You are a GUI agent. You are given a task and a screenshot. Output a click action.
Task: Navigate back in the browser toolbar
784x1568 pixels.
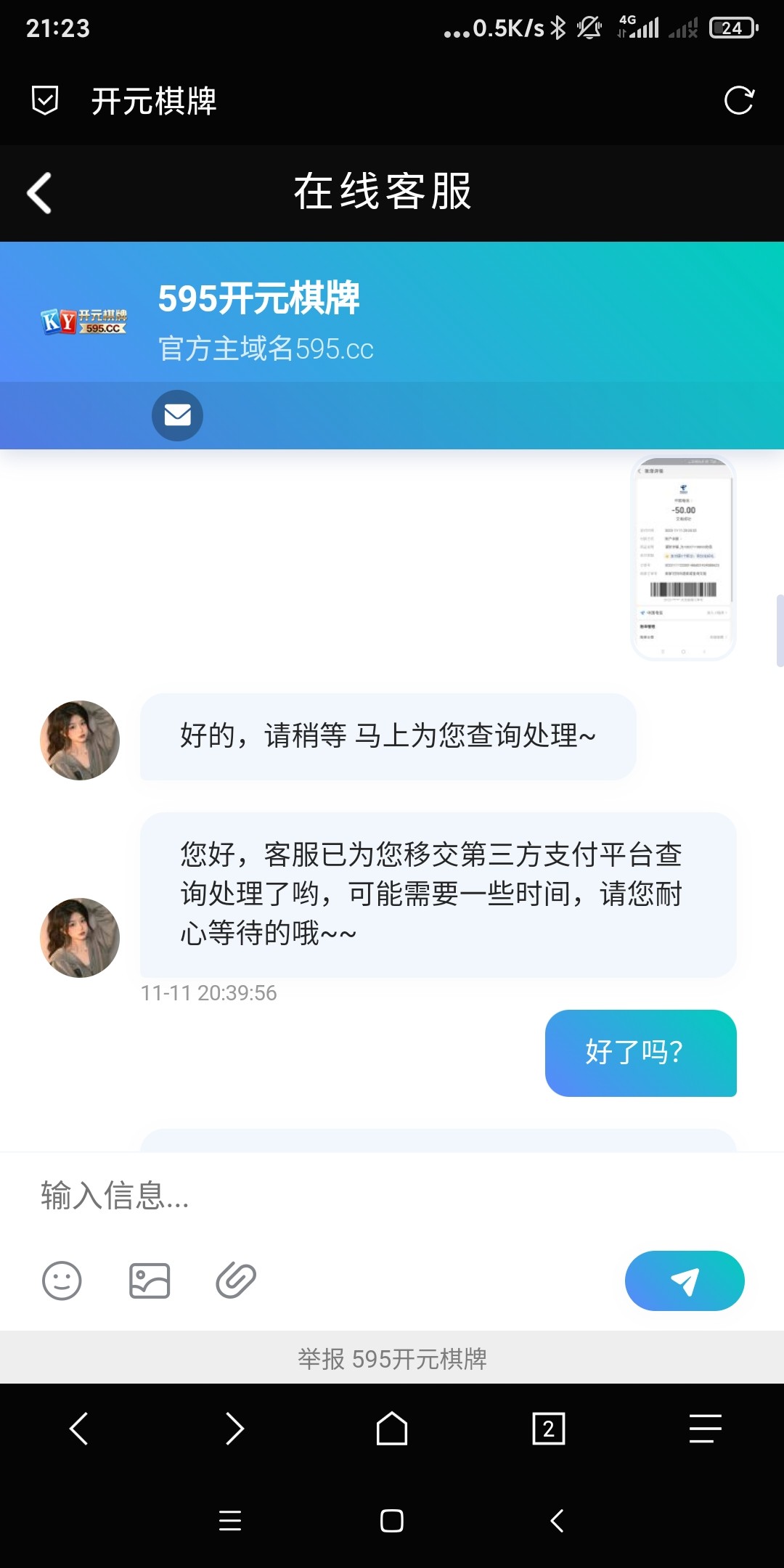click(78, 1429)
